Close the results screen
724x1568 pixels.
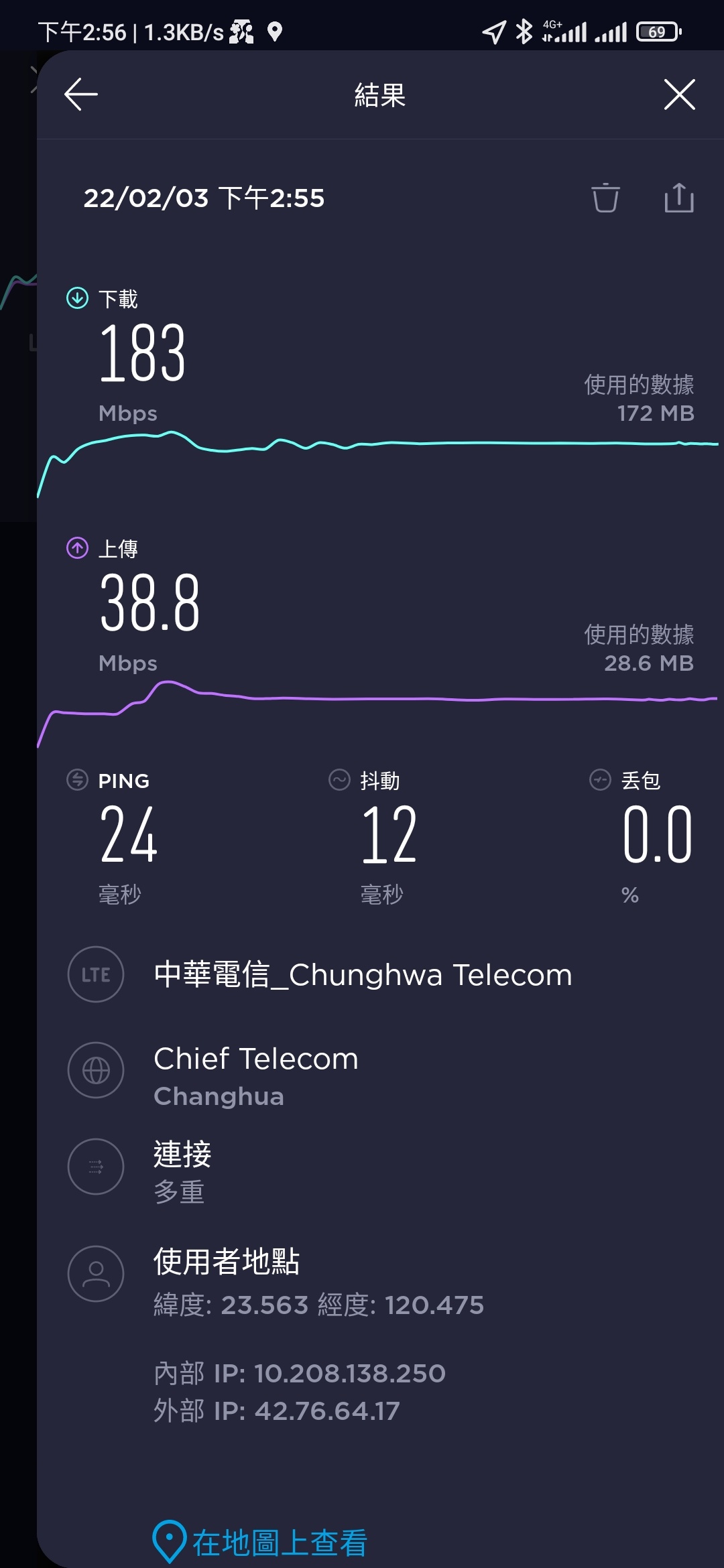pos(679,94)
